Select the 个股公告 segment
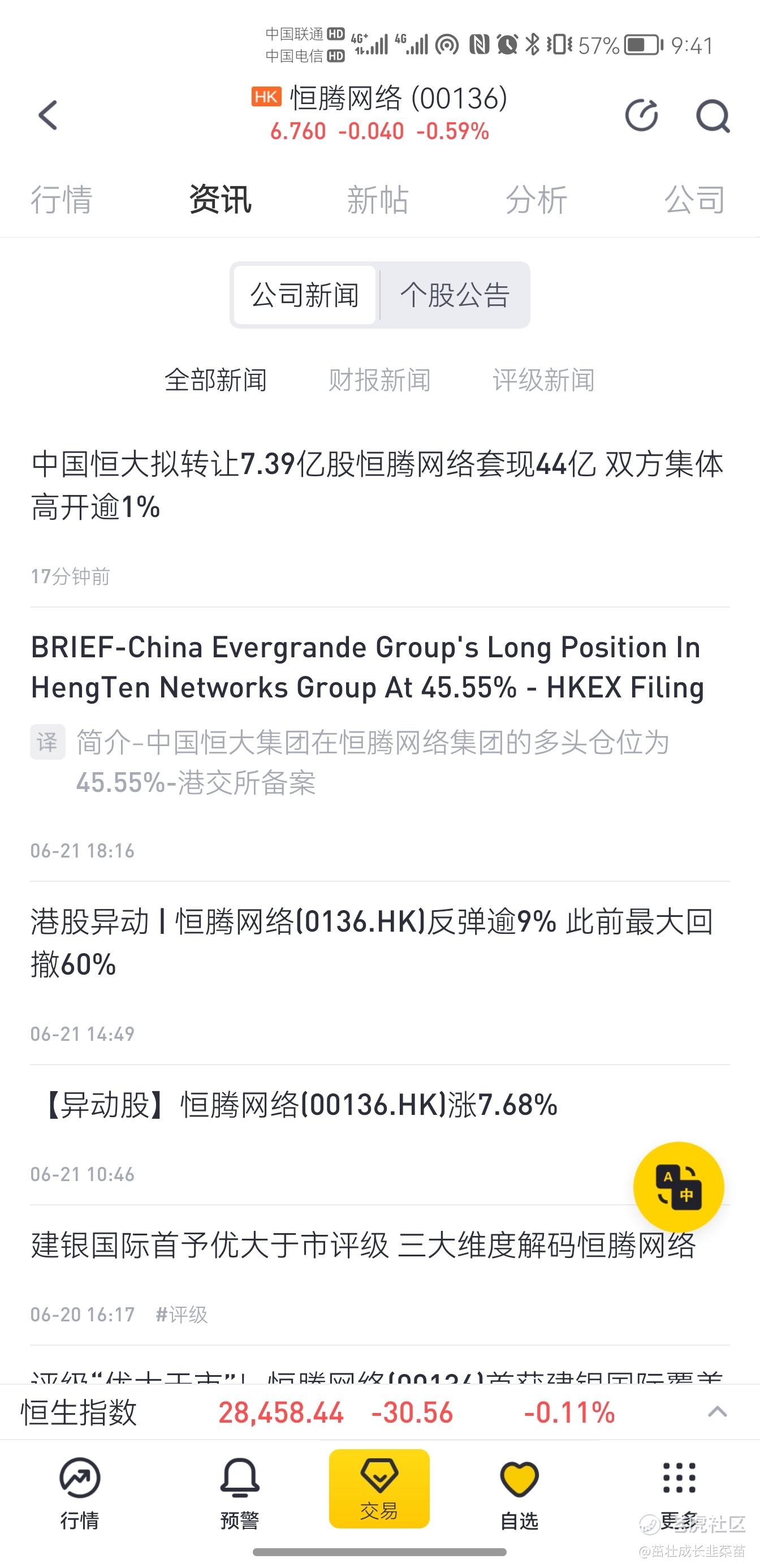 pyautogui.click(x=455, y=295)
